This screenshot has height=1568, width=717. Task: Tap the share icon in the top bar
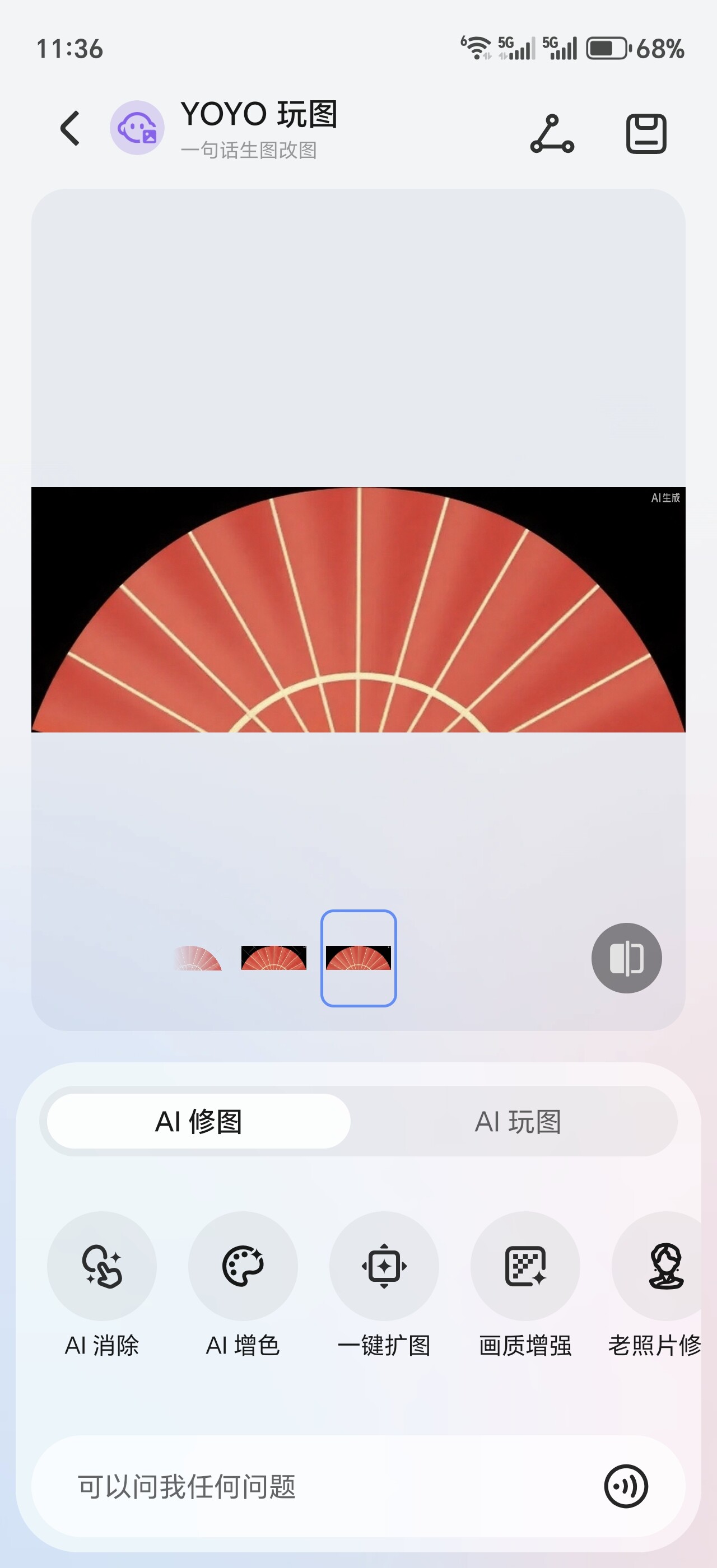click(552, 133)
